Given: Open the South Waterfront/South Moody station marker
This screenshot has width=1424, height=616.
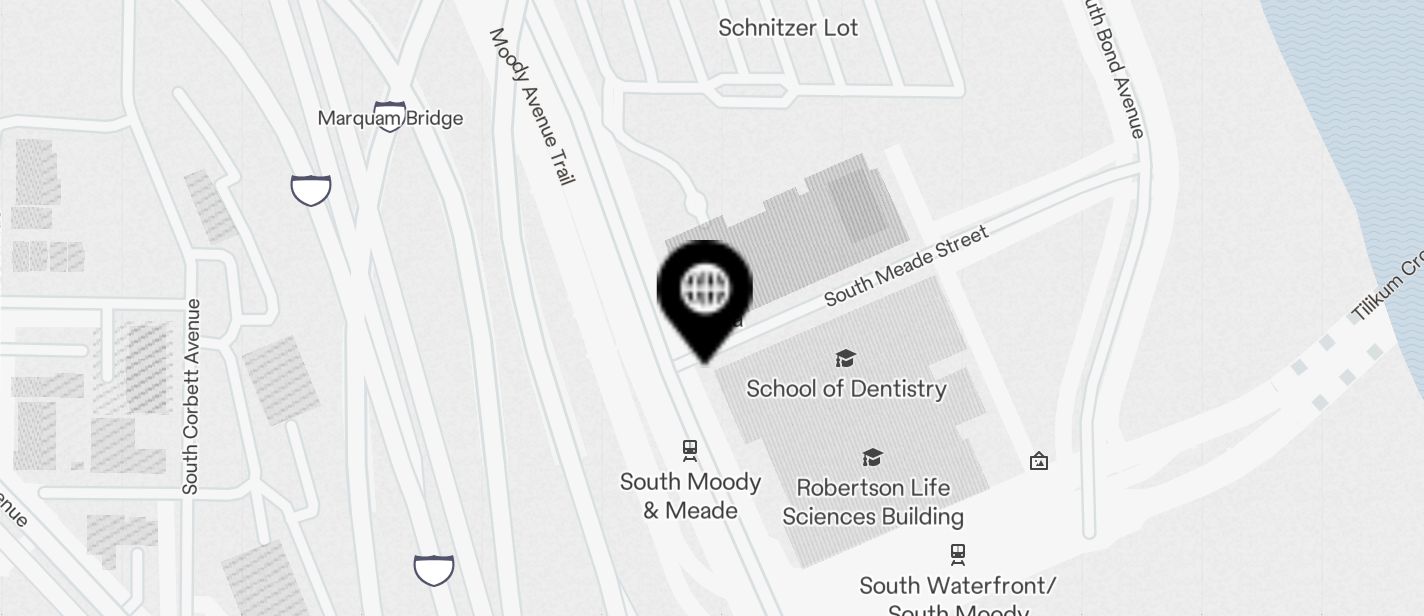Looking at the screenshot, I should coord(957,554).
